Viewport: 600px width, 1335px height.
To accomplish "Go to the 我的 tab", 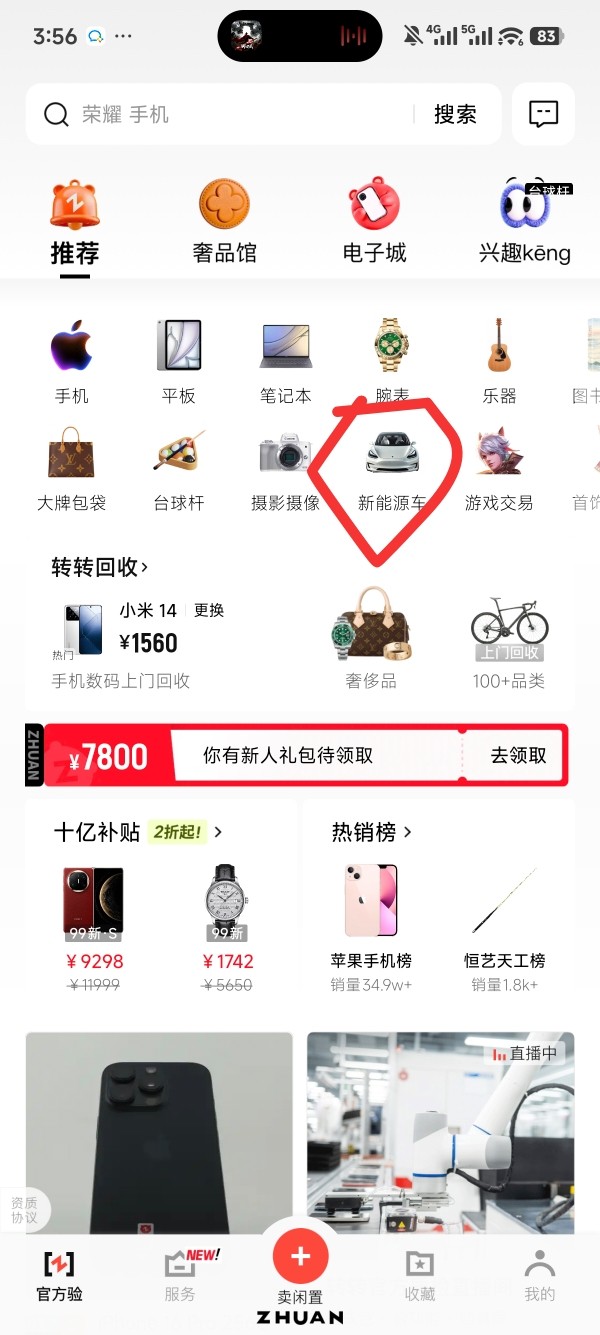I will tap(539, 1274).
